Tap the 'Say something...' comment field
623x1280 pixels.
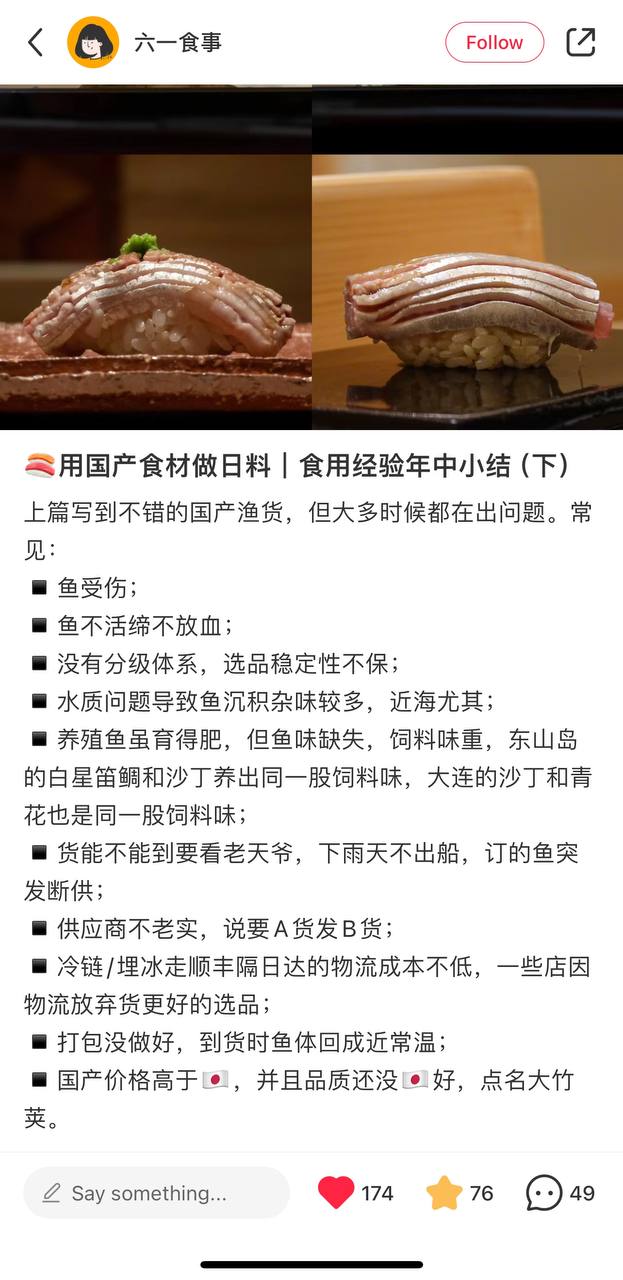pos(156,1193)
